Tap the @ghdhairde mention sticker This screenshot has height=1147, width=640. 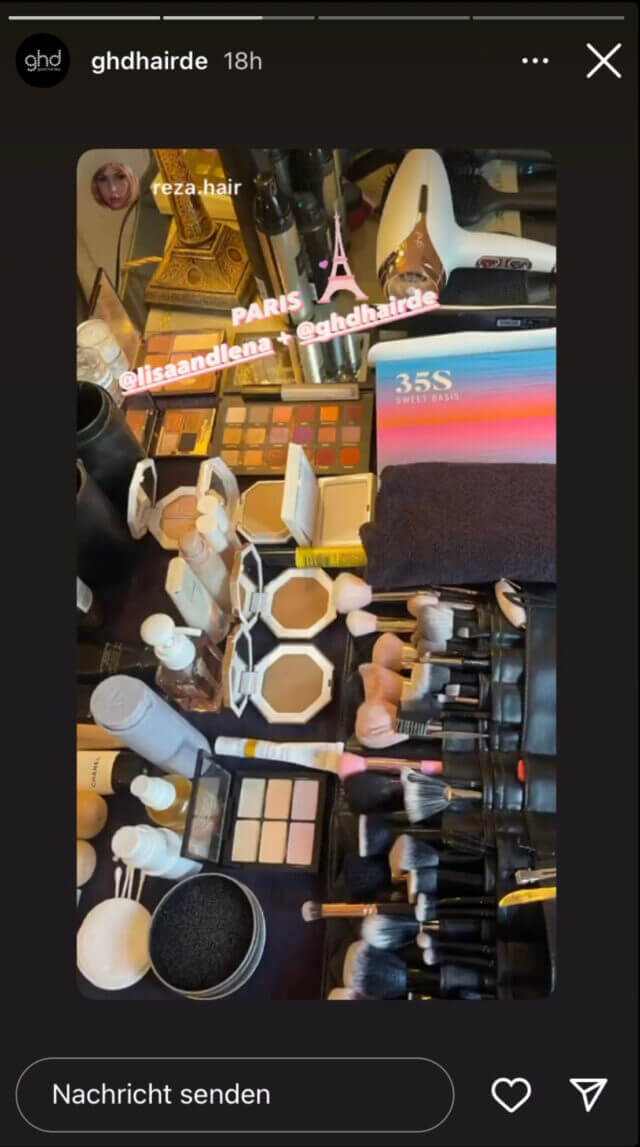[x=367, y=316]
